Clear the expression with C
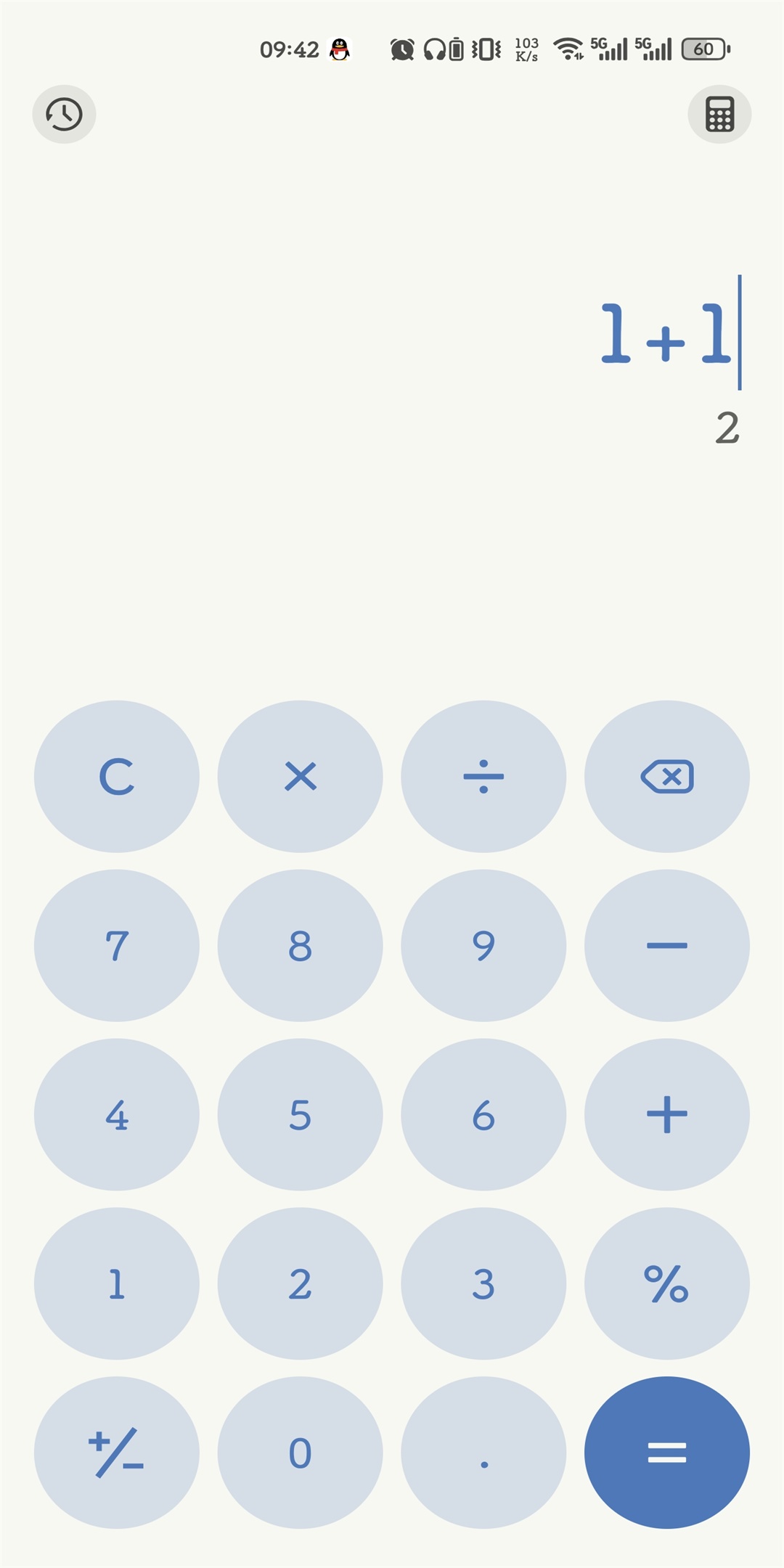 coord(116,776)
